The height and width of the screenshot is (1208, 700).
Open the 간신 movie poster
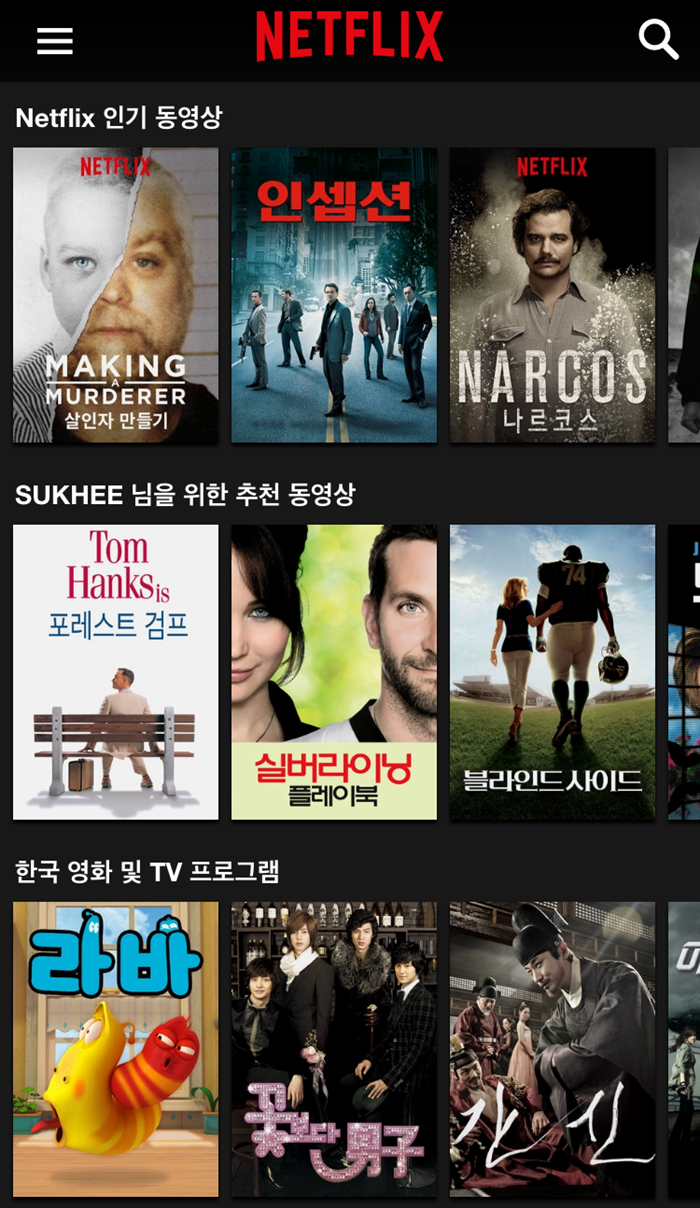[552, 1048]
